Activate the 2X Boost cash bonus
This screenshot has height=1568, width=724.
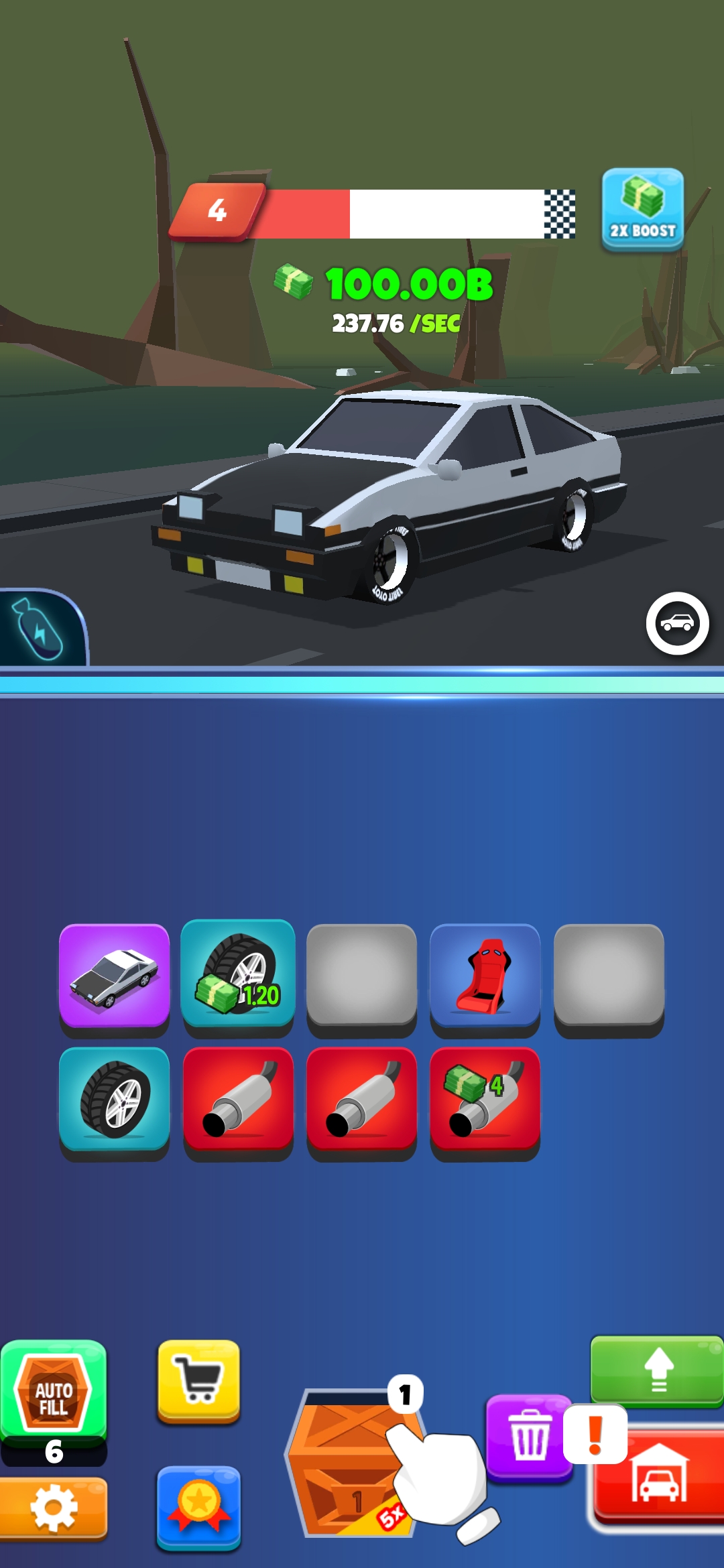click(x=642, y=209)
